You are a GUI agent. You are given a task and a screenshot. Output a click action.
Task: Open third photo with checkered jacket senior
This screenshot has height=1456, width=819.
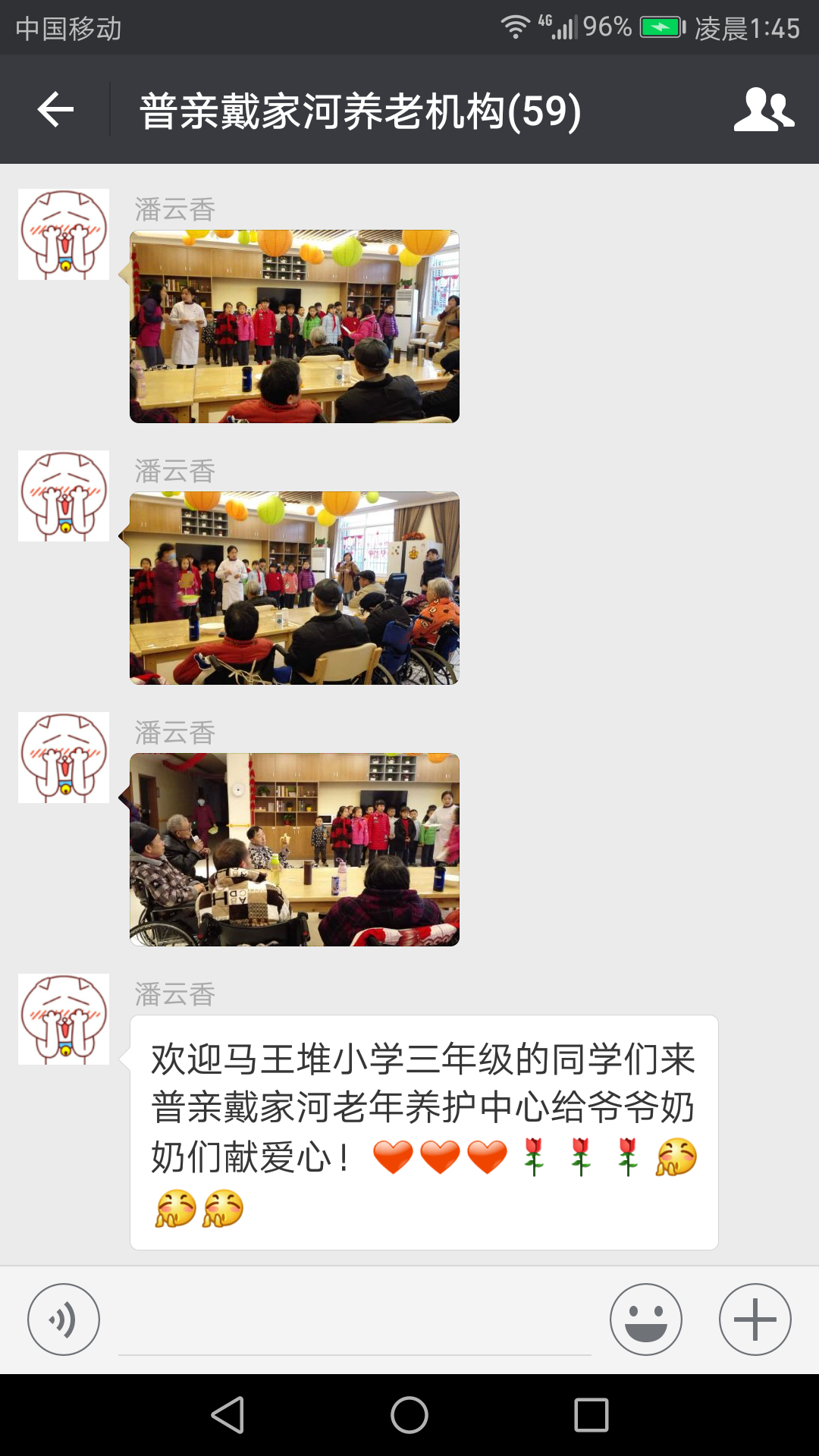tap(294, 849)
